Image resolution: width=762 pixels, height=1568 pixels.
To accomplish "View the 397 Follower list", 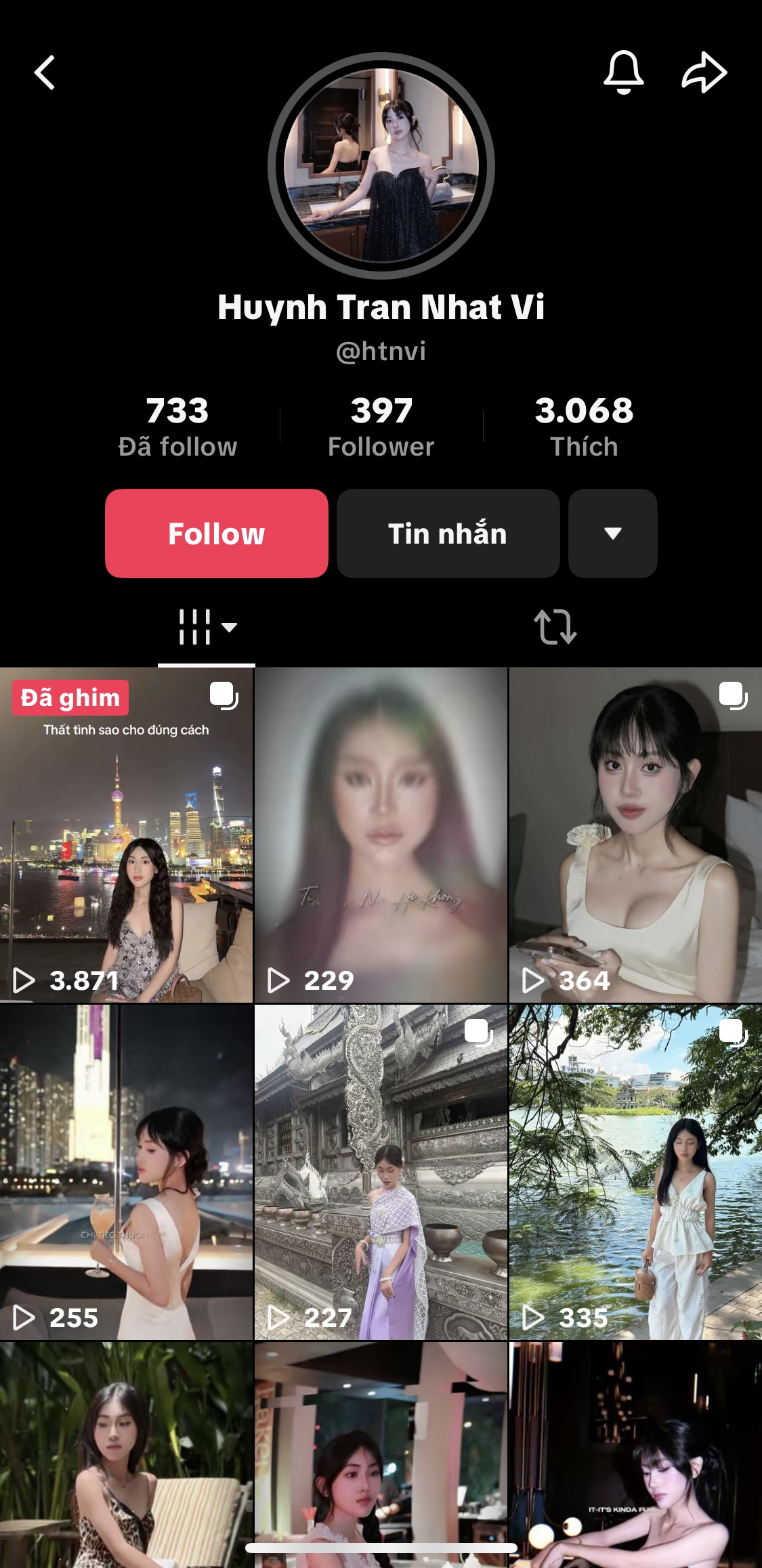I will coord(381,427).
